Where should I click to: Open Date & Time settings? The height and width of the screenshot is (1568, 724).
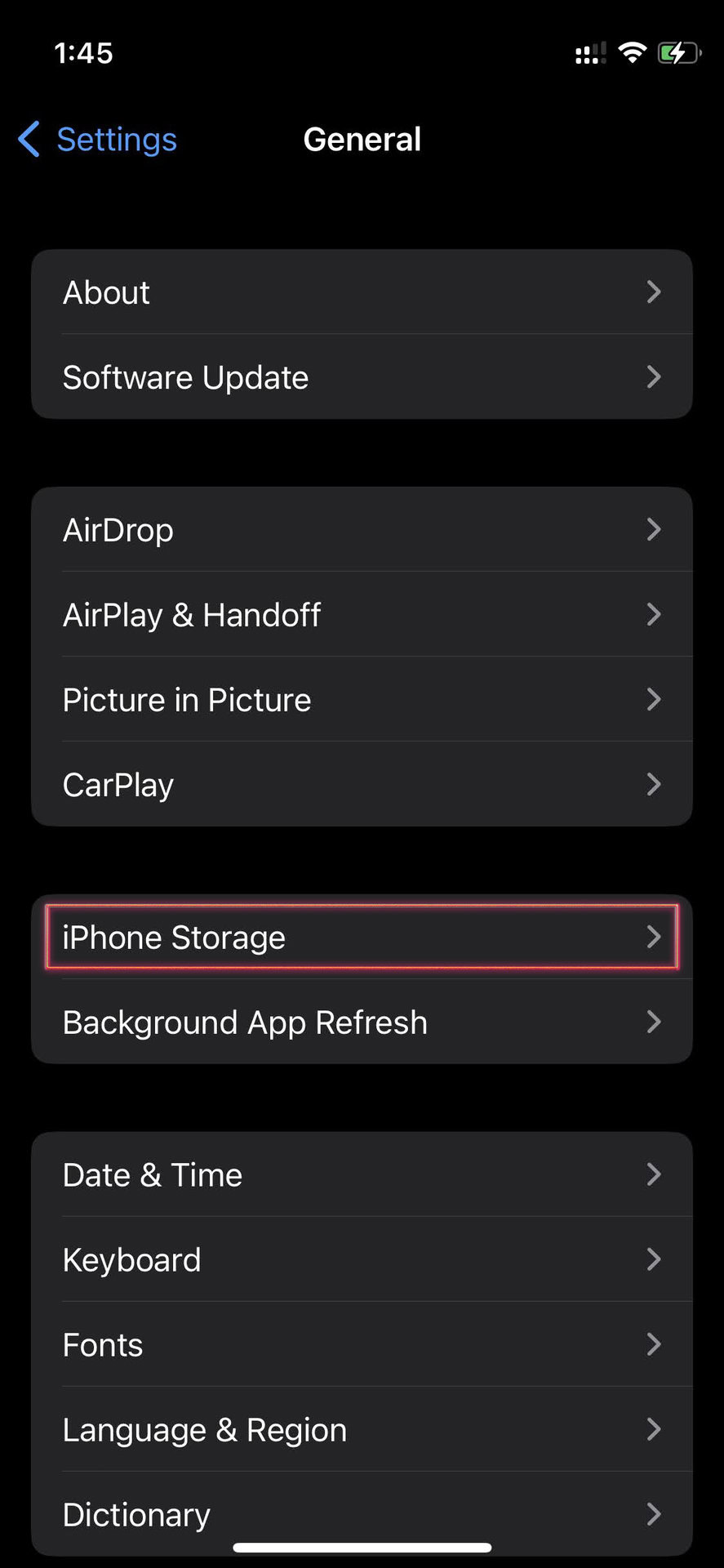coord(362,1175)
